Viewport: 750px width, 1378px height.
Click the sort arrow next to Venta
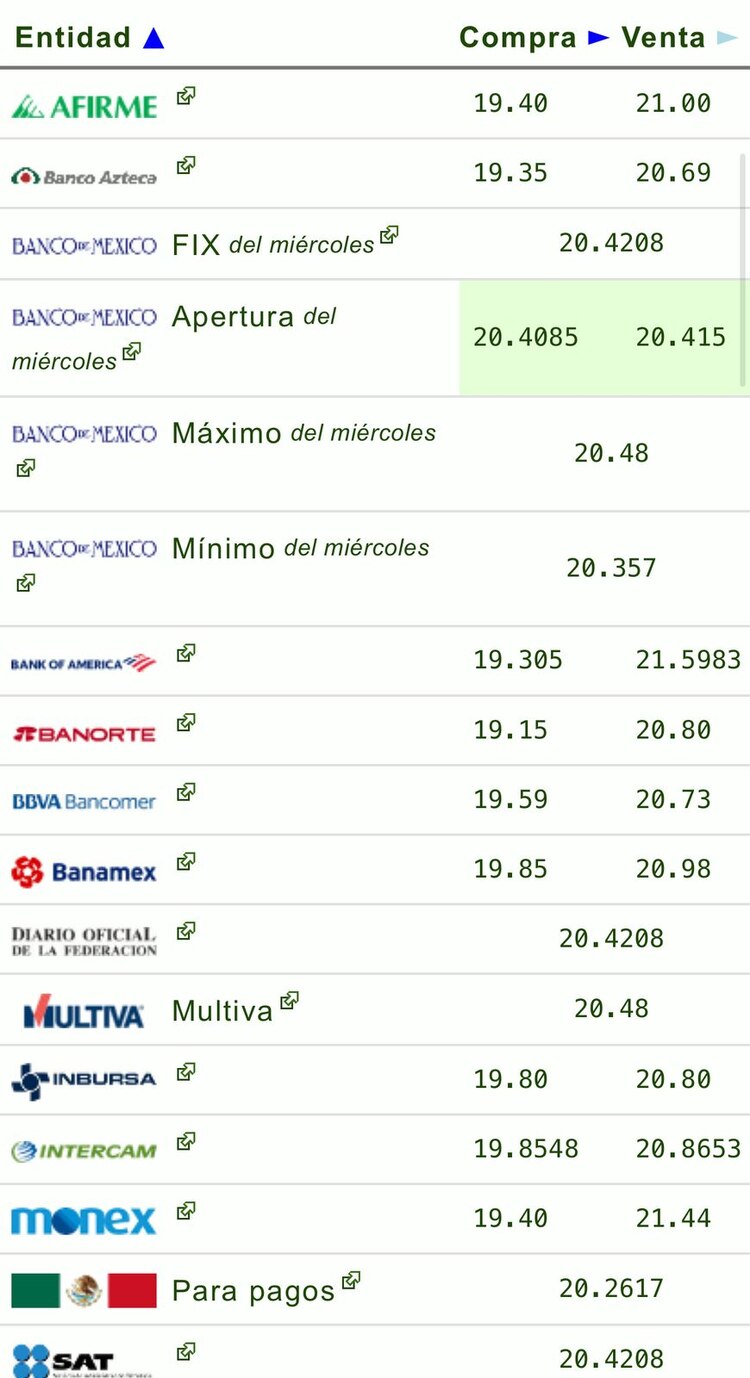pos(729,38)
